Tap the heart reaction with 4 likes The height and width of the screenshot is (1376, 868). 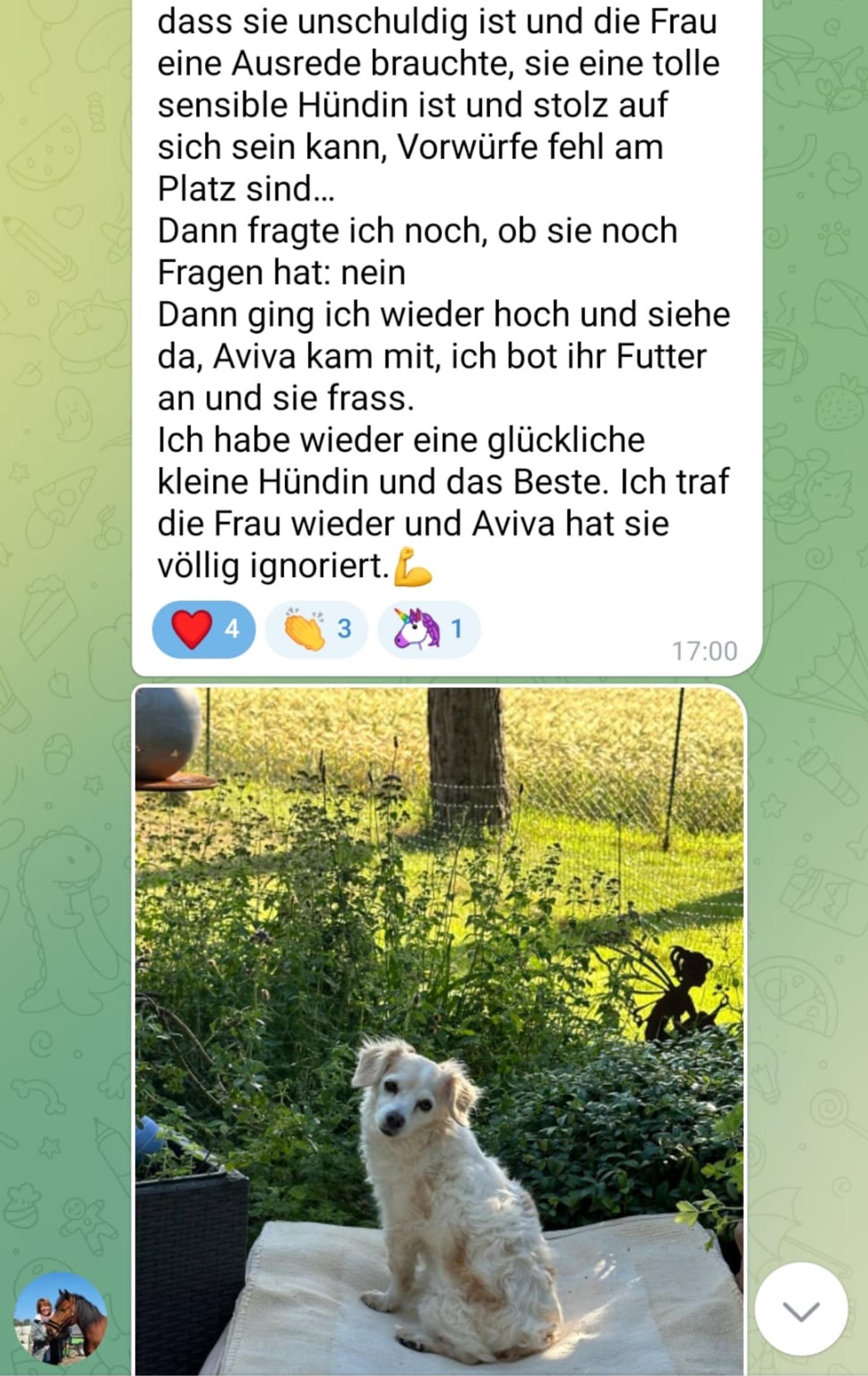click(204, 629)
